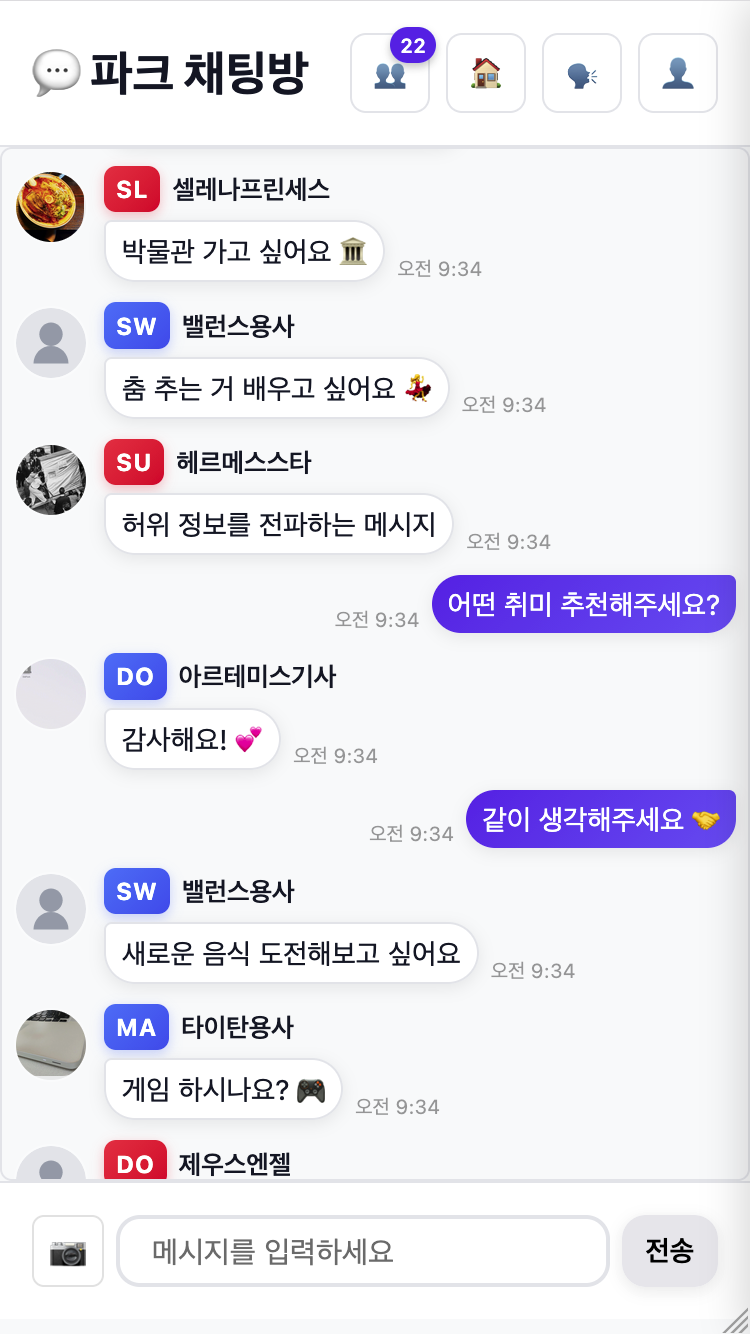
Task: Open 헤르메스스타's profile picture
Action: (51, 480)
